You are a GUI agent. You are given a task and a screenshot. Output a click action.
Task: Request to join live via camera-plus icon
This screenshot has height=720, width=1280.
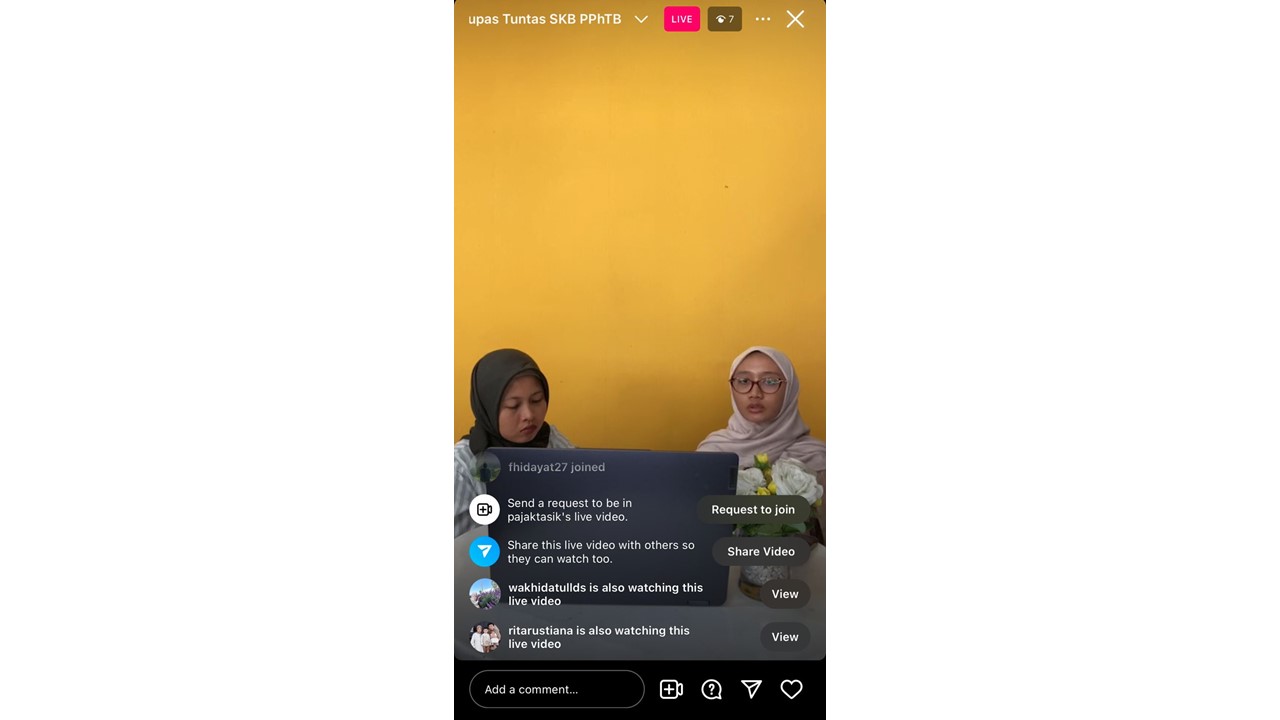coord(671,689)
